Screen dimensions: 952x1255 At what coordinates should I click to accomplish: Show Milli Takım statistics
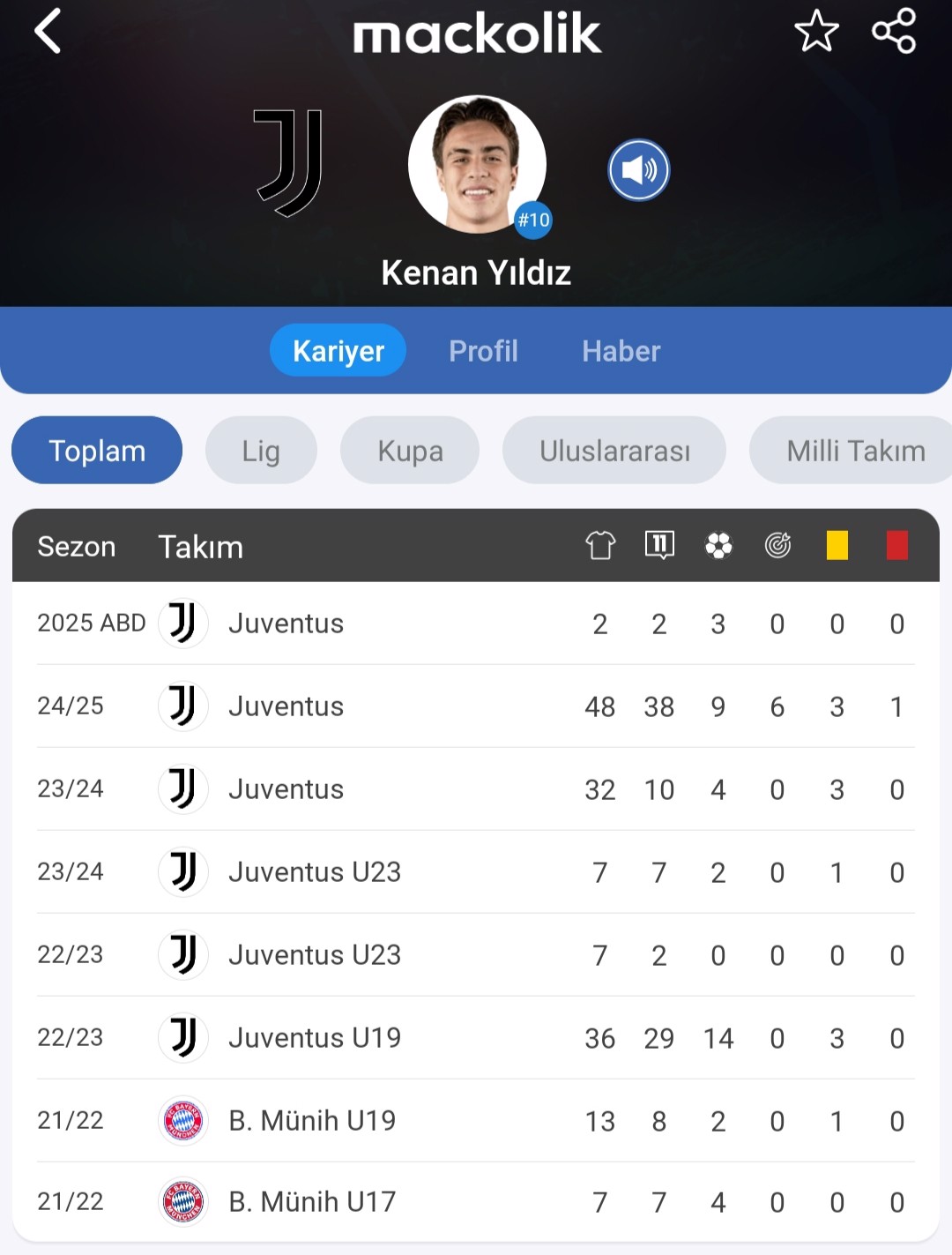pos(853,451)
